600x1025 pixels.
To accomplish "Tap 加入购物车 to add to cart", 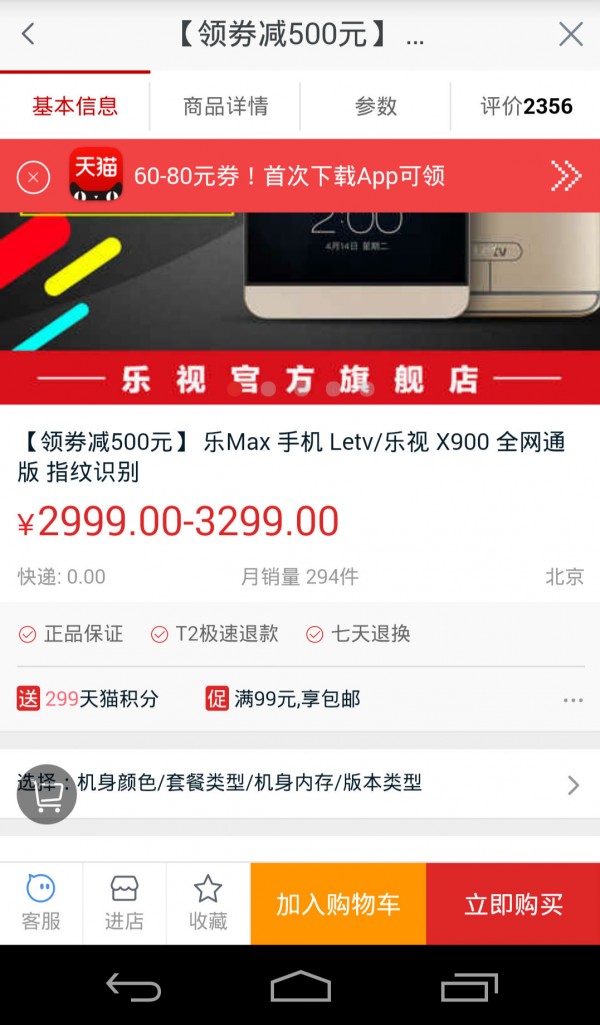I will (x=338, y=904).
